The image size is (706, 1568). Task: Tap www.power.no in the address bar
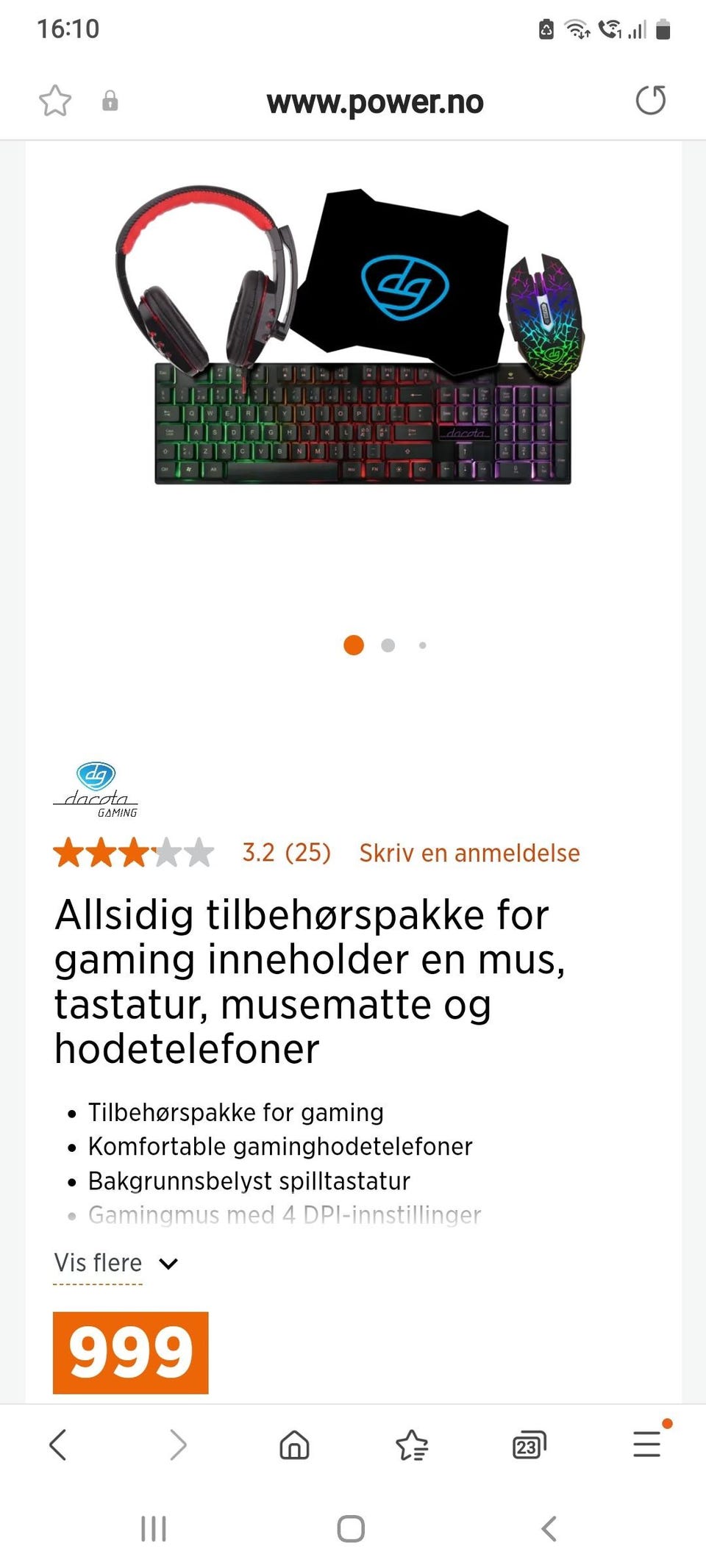[376, 101]
